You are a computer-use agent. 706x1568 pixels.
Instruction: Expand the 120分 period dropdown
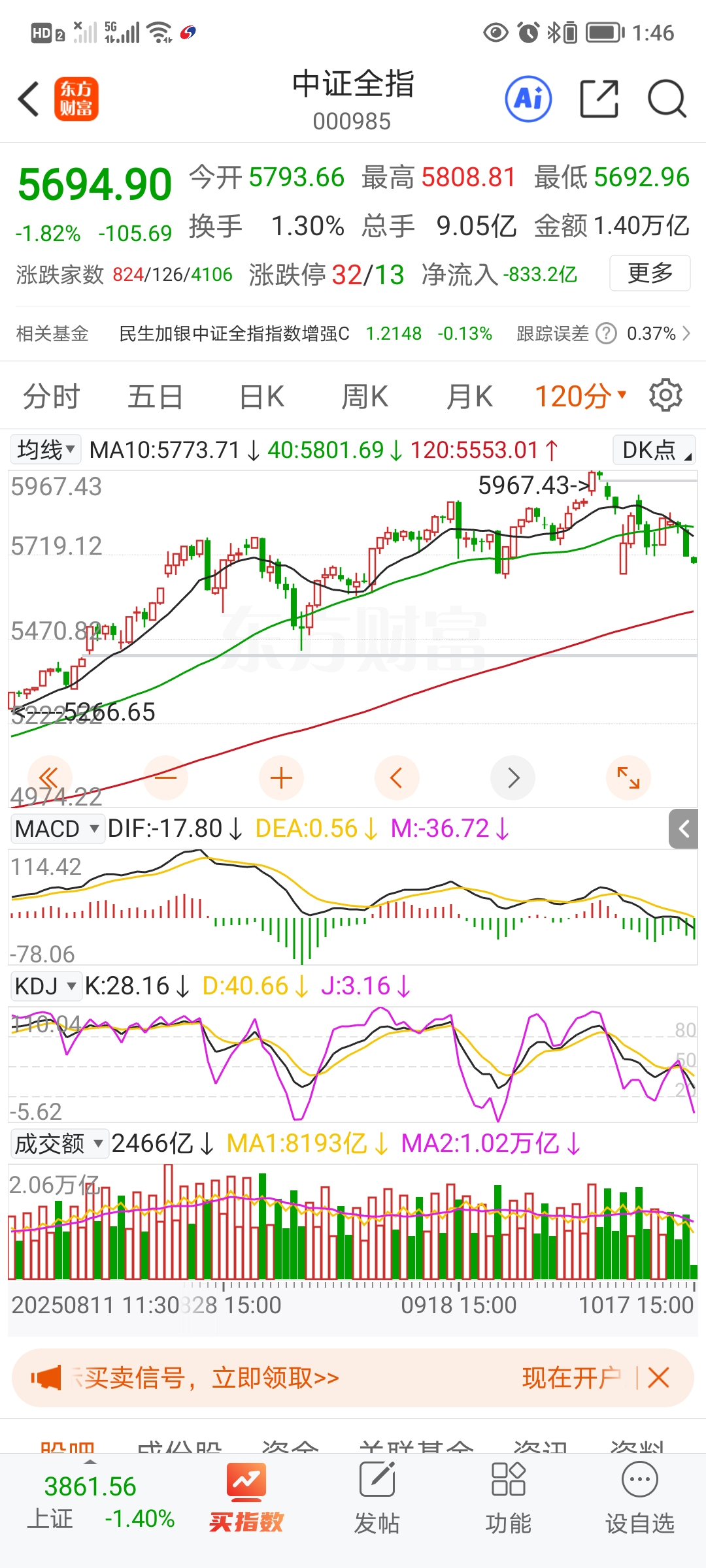580,397
